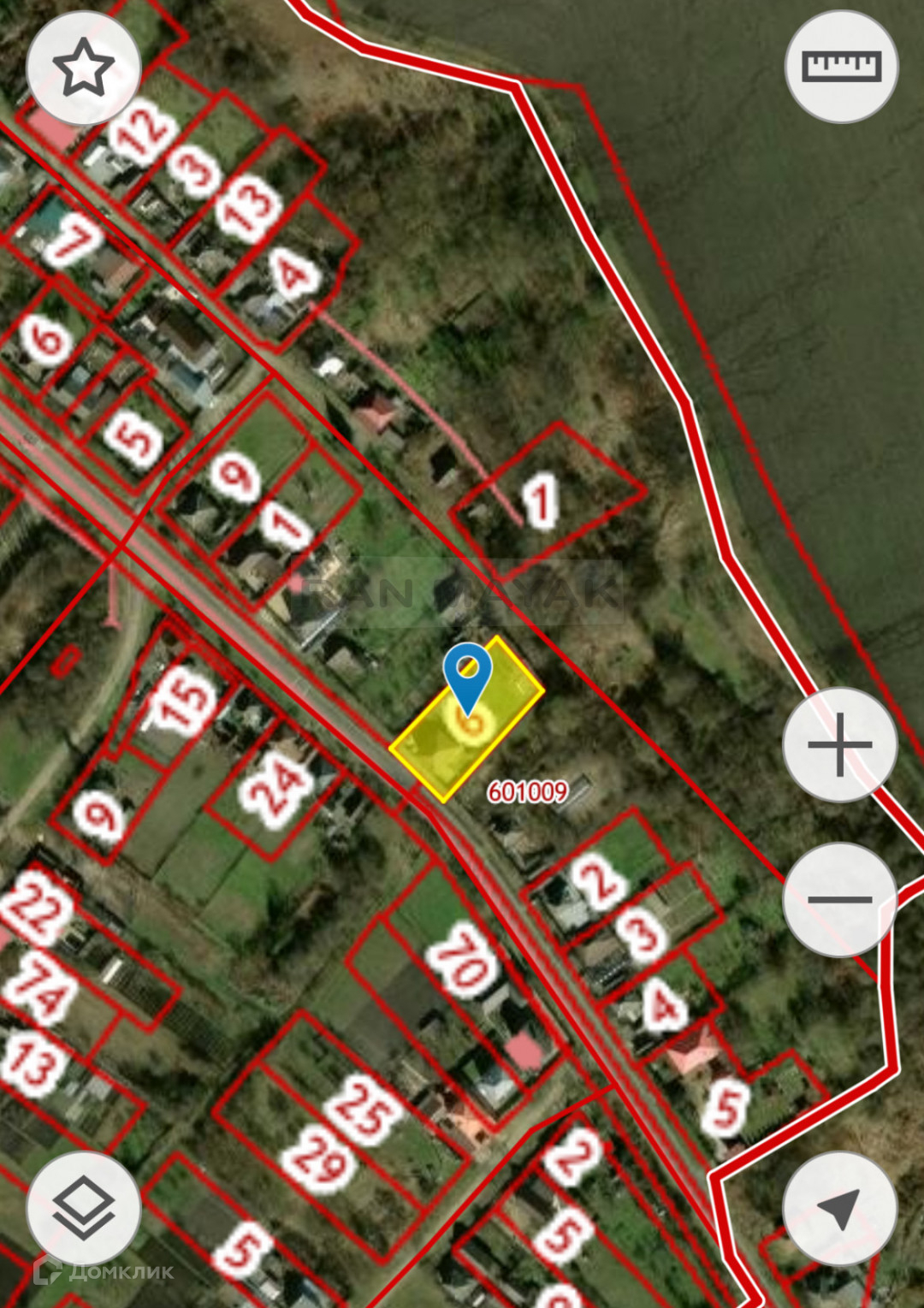Open the map layers selector

pyautogui.click(x=83, y=1208)
